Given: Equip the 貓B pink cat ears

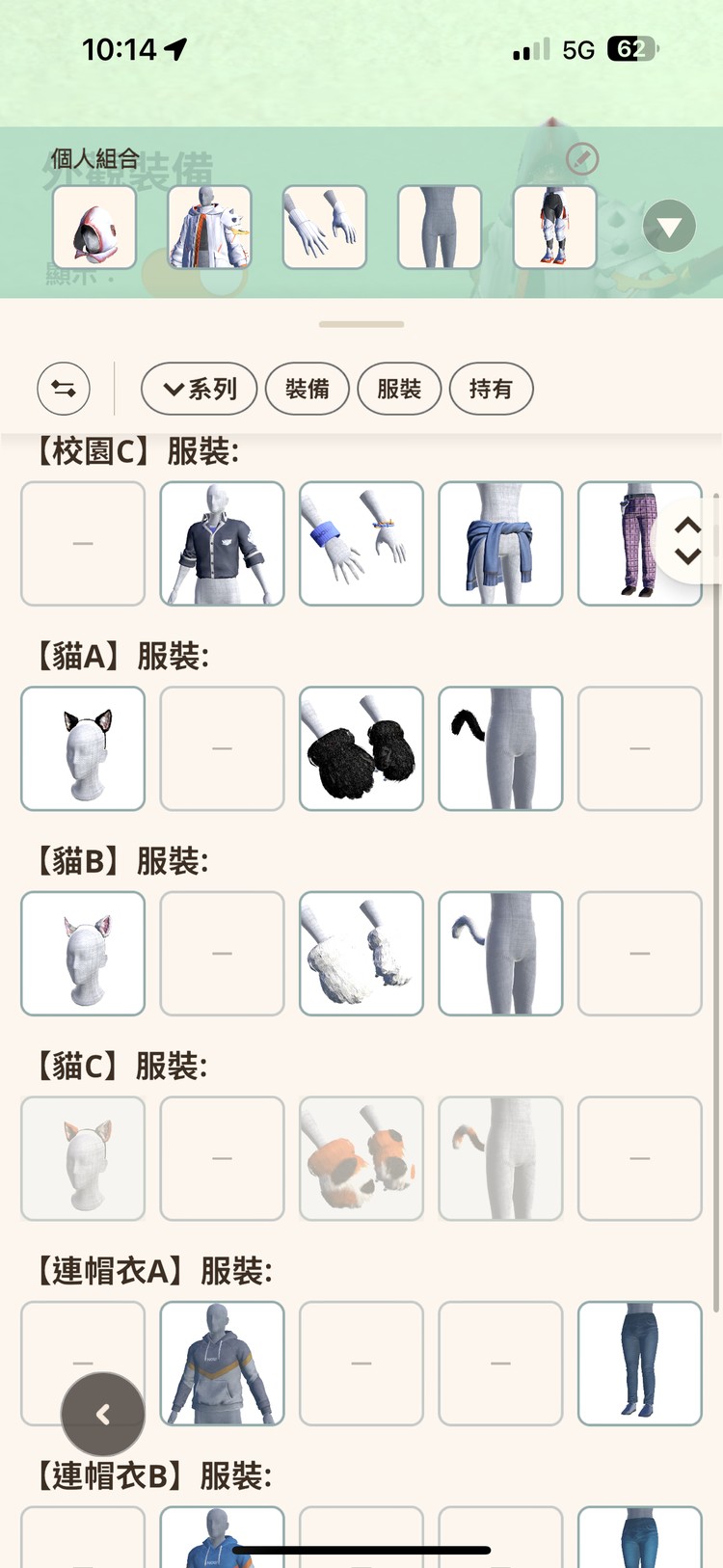Looking at the screenshot, I should 83,954.
